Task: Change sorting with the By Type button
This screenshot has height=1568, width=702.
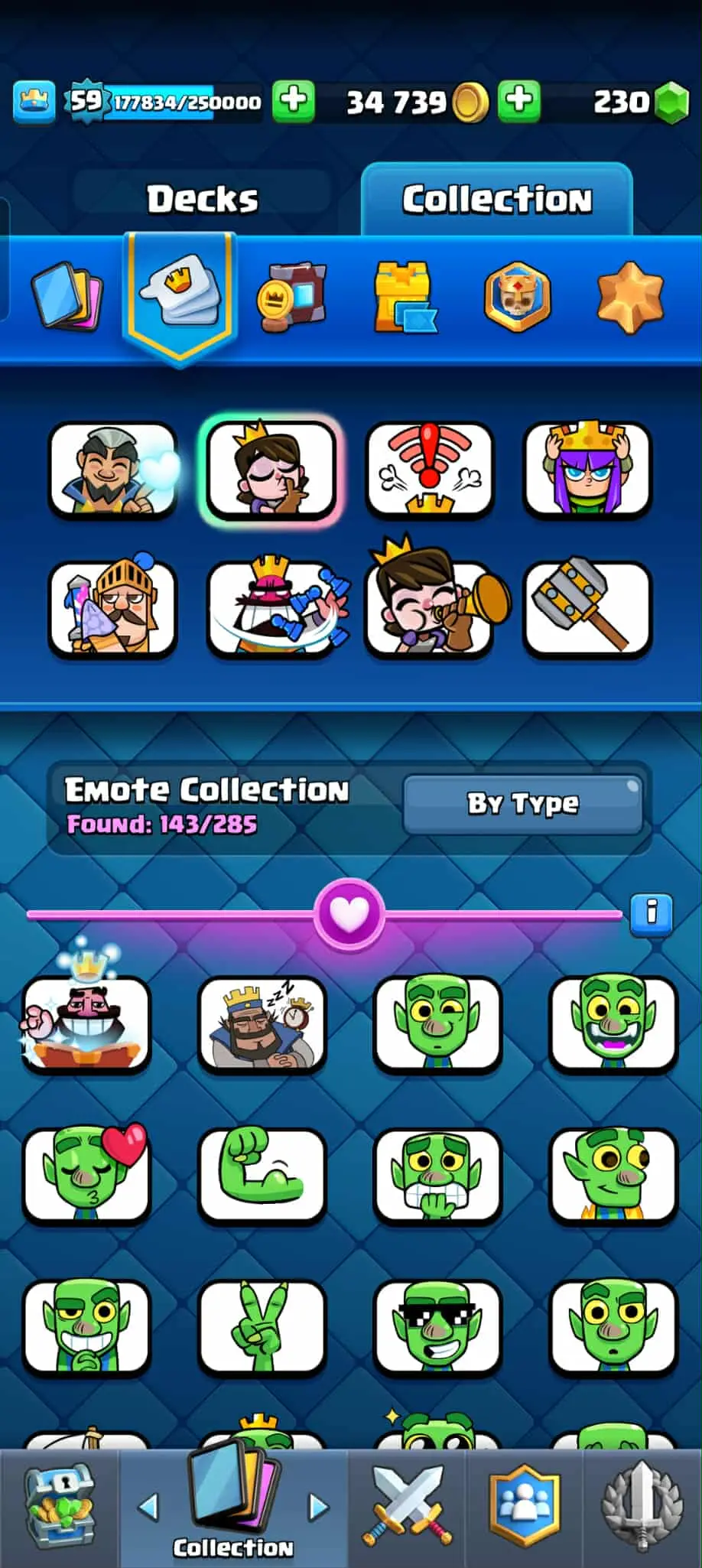Action: (x=523, y=804)
